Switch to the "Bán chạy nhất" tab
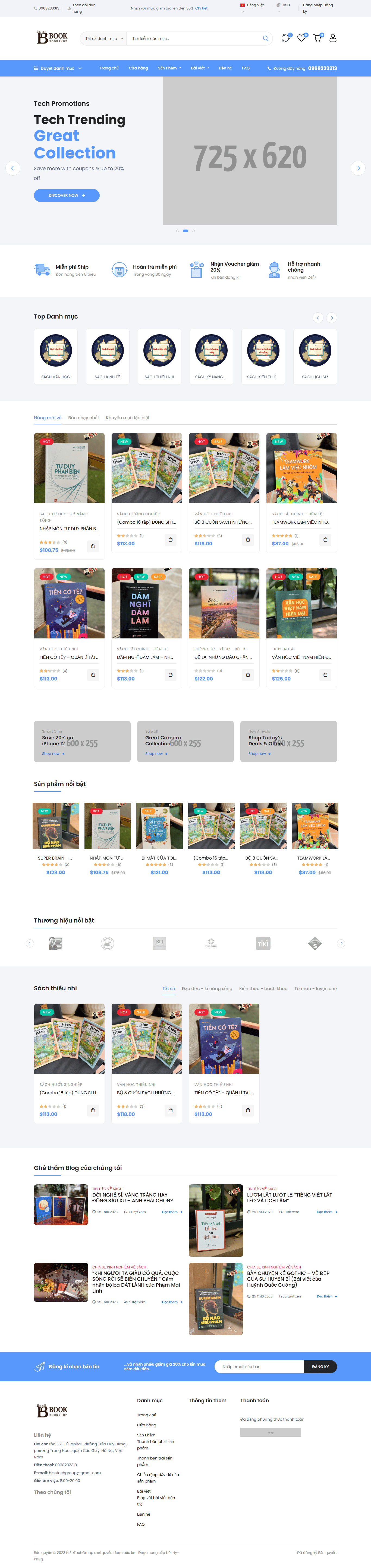This screenshot has height=1568, width=371. pos(83,418)
